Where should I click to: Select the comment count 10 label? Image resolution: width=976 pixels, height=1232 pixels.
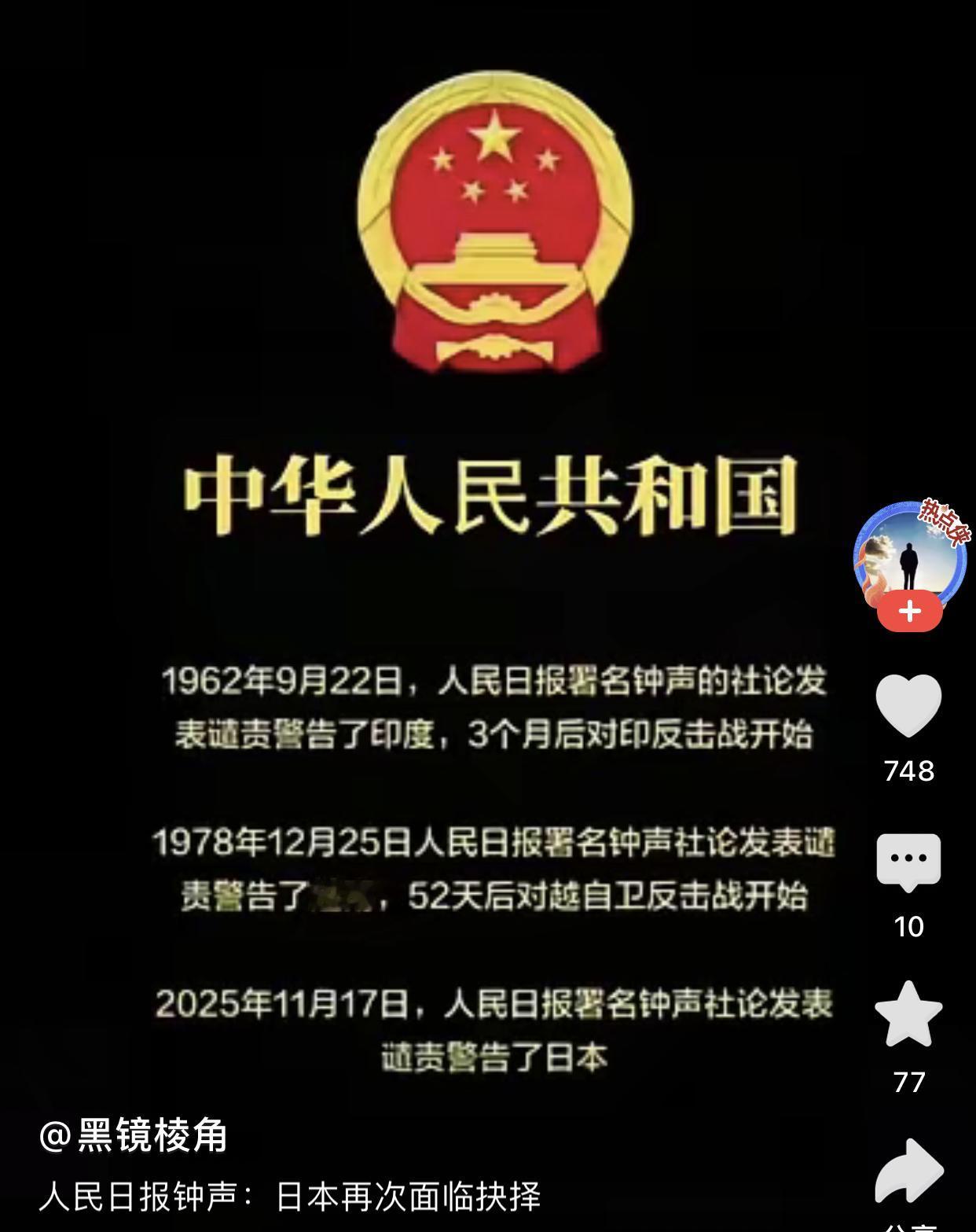[x=910, y=928]
